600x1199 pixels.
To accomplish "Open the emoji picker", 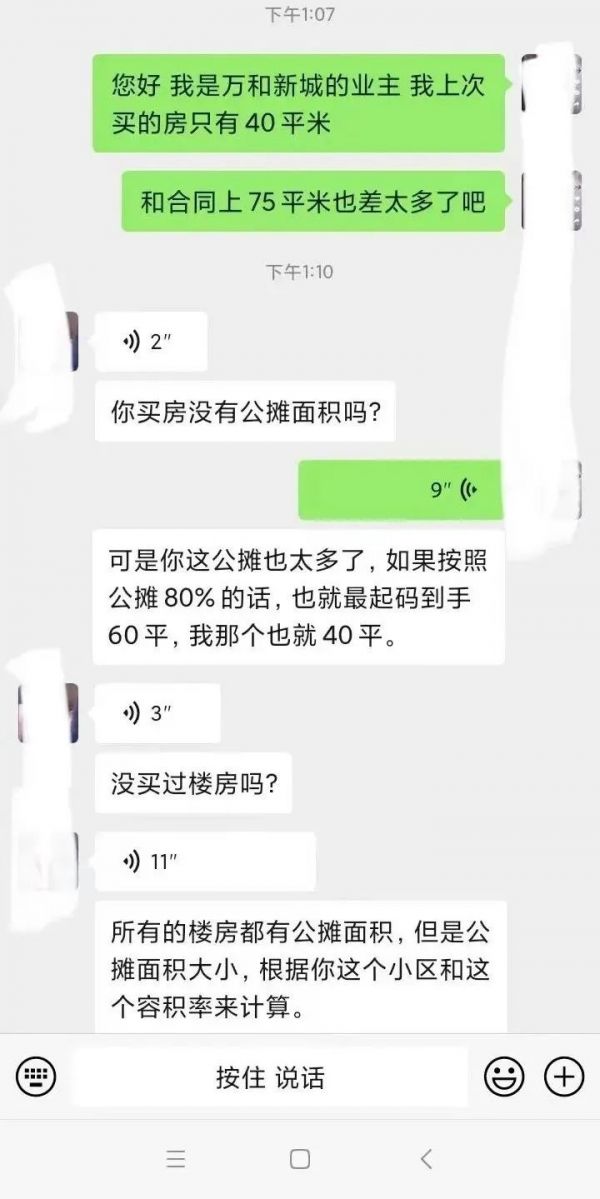I will 504,1077.
